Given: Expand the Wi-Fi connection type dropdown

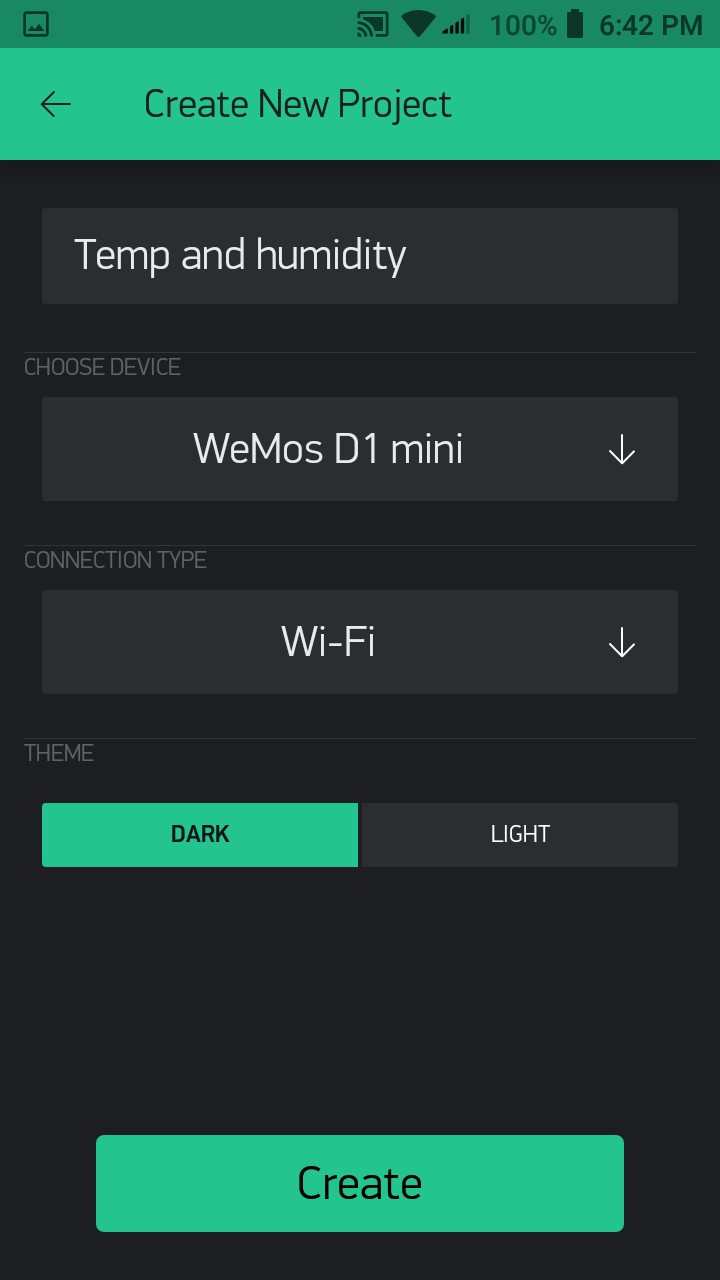Looking at the screenshot, I should point(359,642).
